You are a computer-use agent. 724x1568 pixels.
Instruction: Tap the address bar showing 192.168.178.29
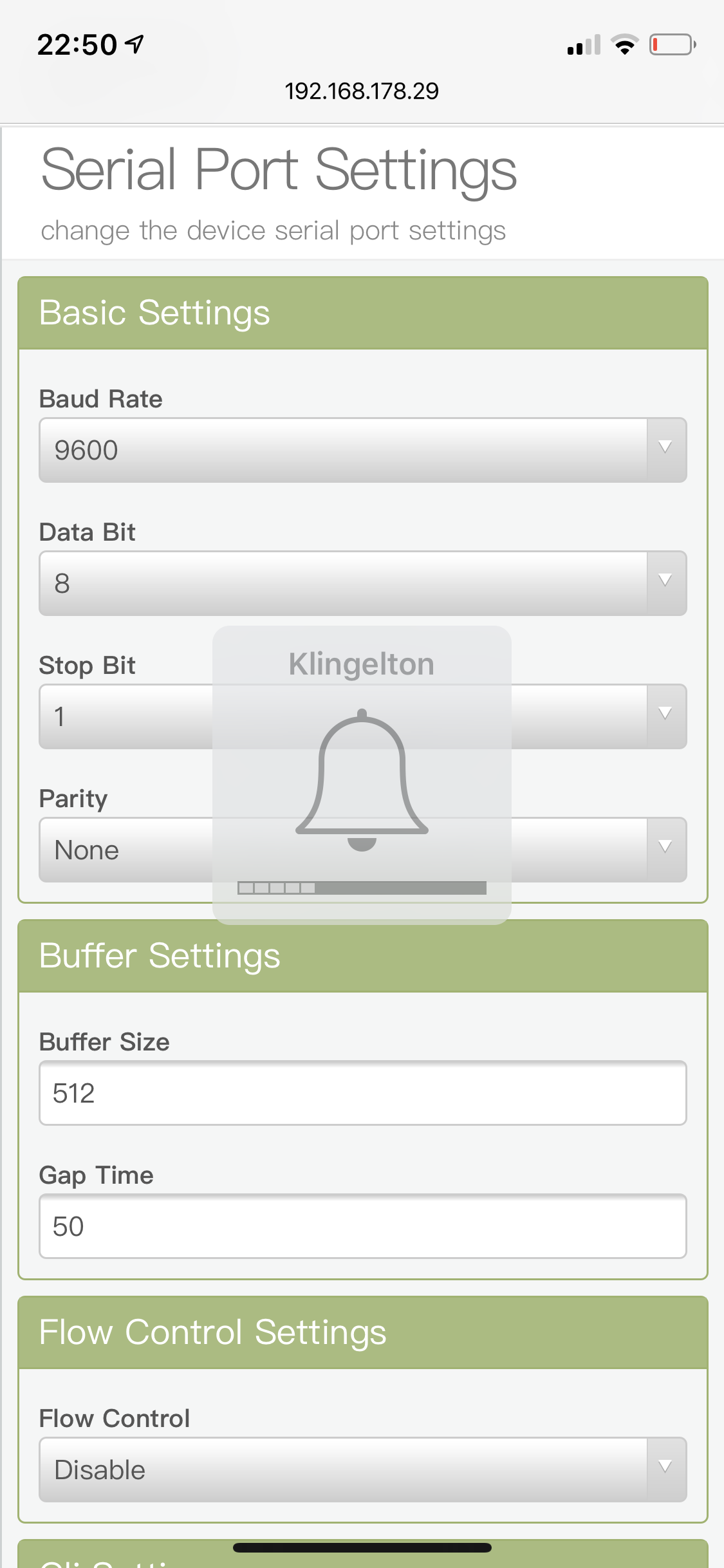(362, 91)
